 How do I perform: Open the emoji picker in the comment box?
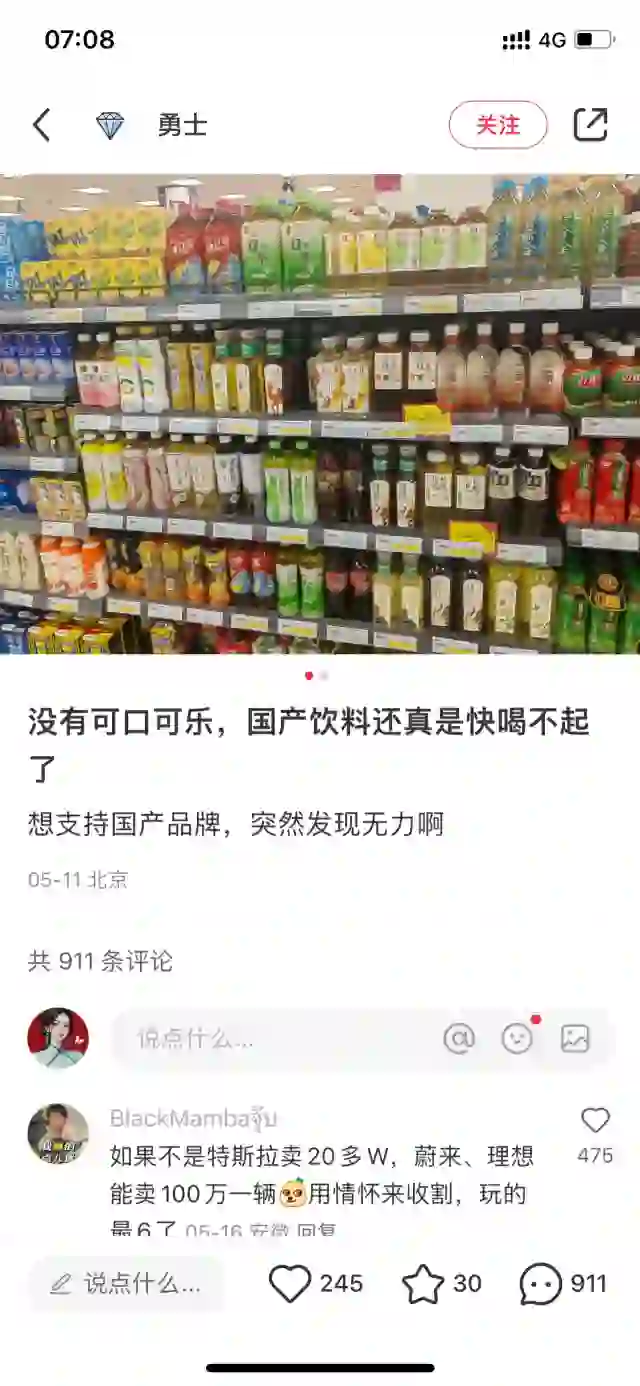[517, 1039]
